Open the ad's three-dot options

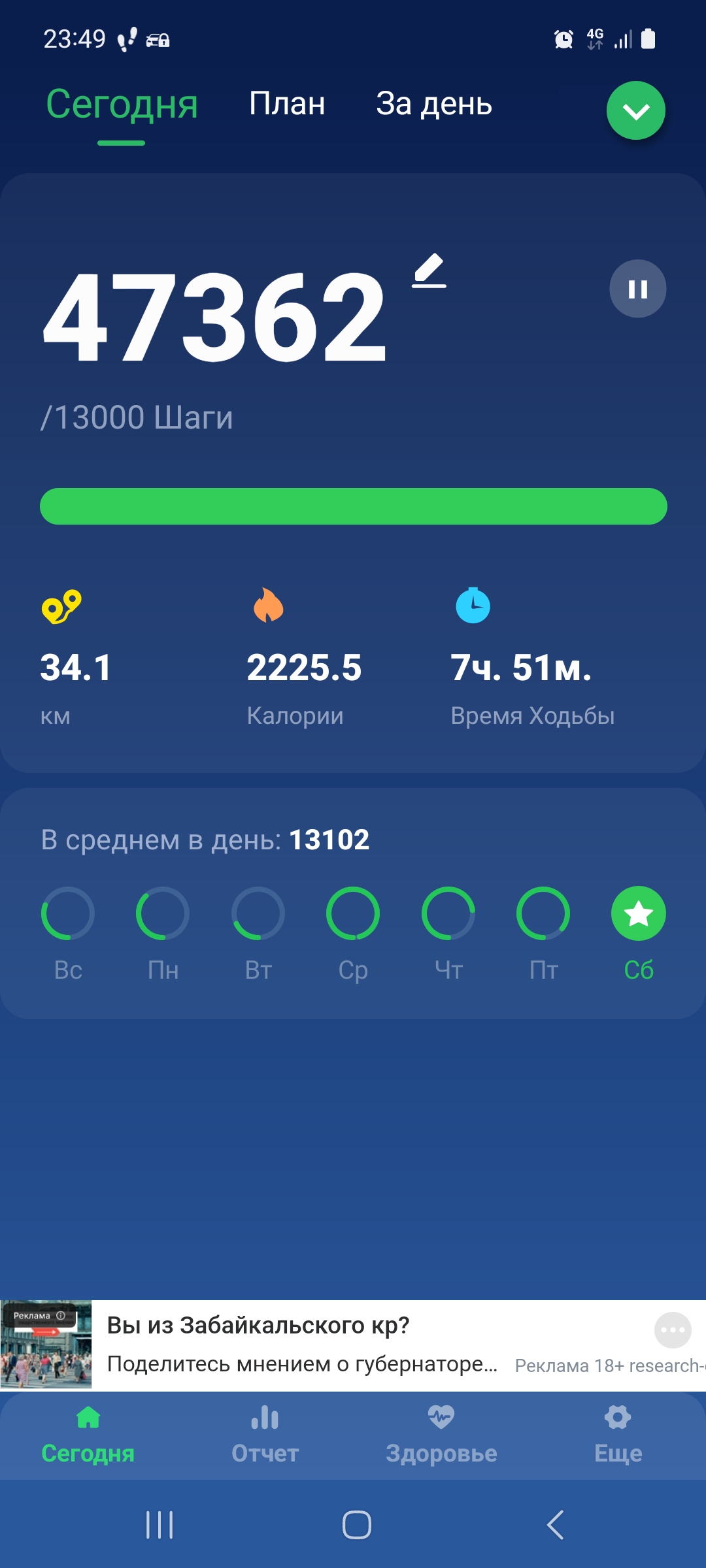tap(673, 1330)
